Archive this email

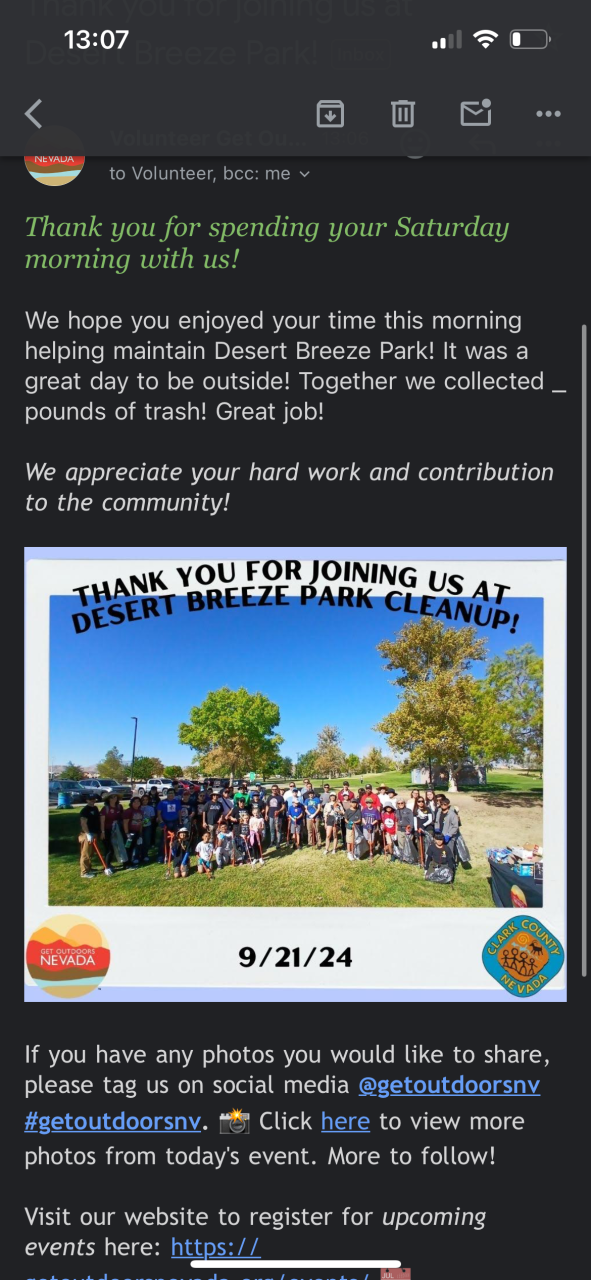click(x=330, y=114)
